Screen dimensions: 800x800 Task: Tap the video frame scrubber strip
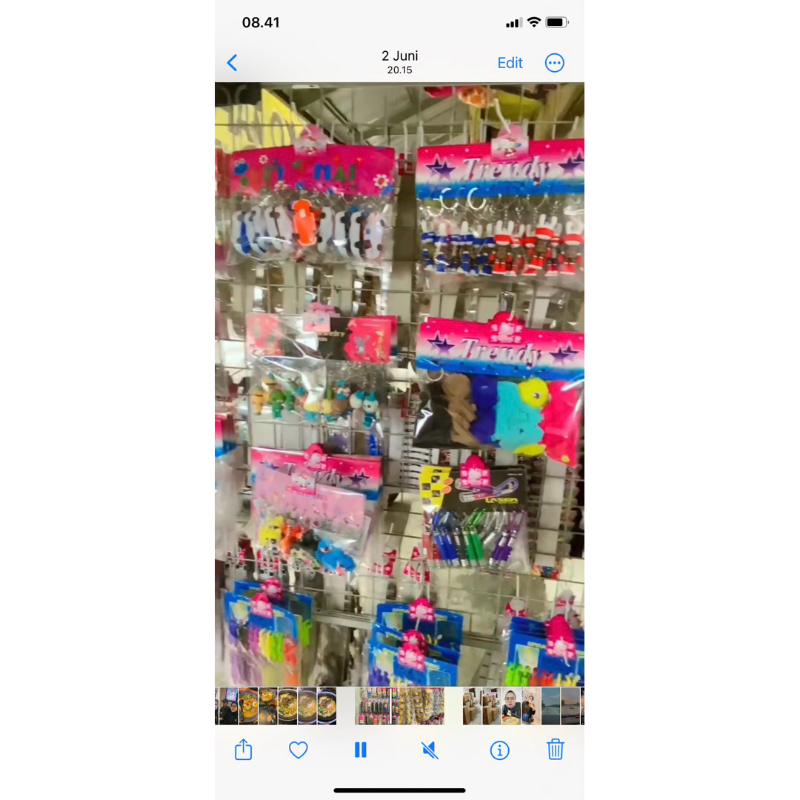[400, 705]
